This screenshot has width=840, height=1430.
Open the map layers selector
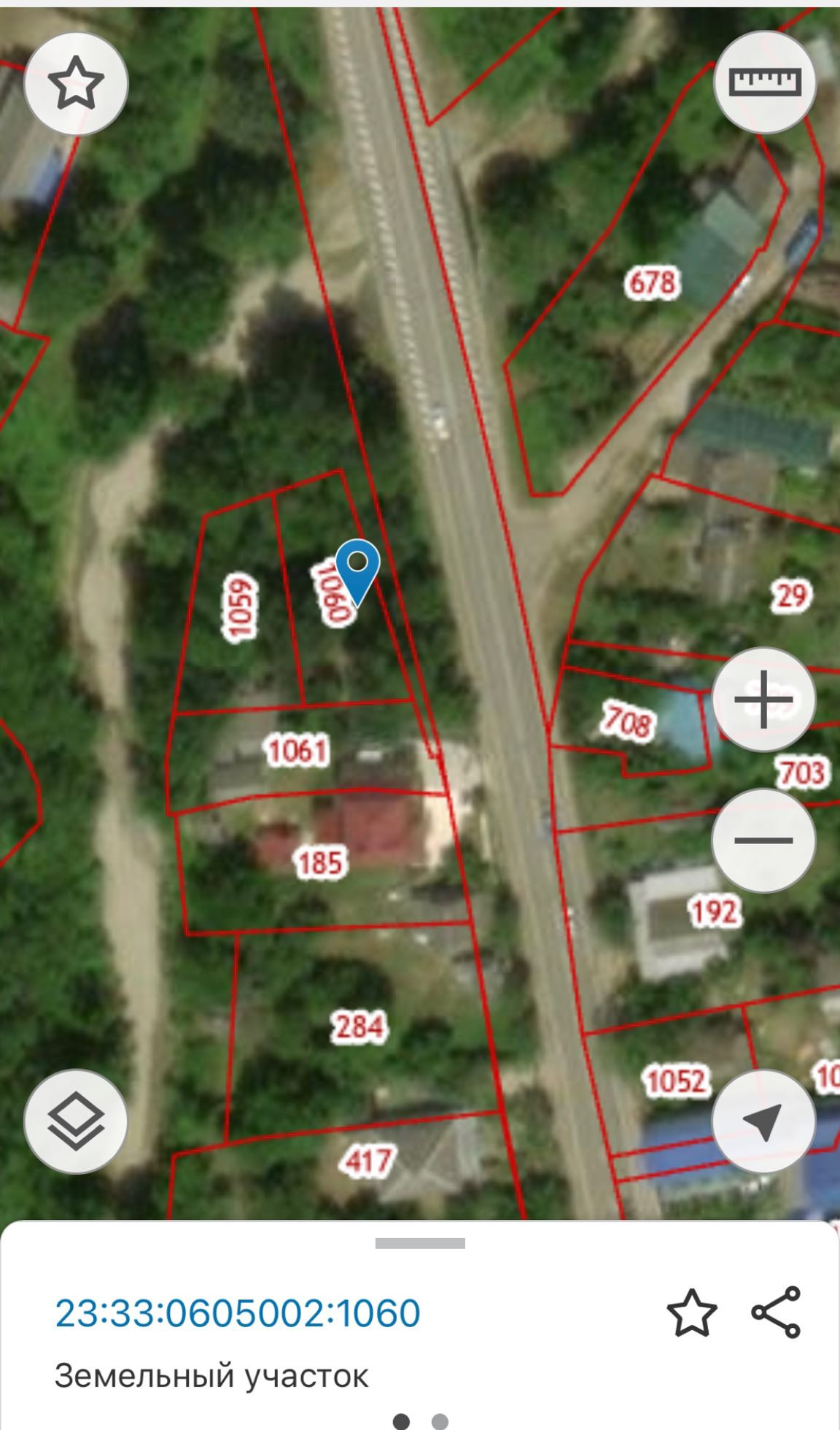point(76,1121)
